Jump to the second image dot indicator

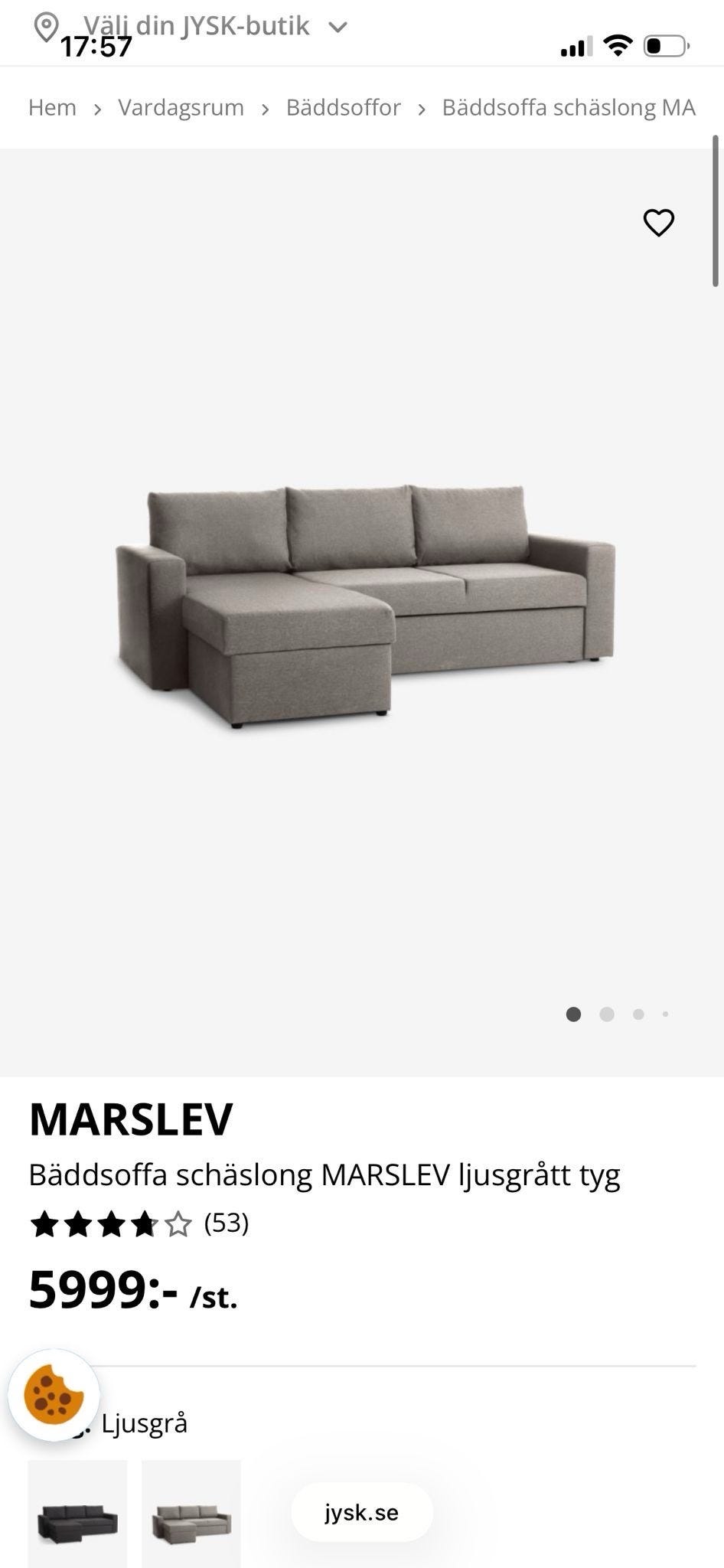606,1014
